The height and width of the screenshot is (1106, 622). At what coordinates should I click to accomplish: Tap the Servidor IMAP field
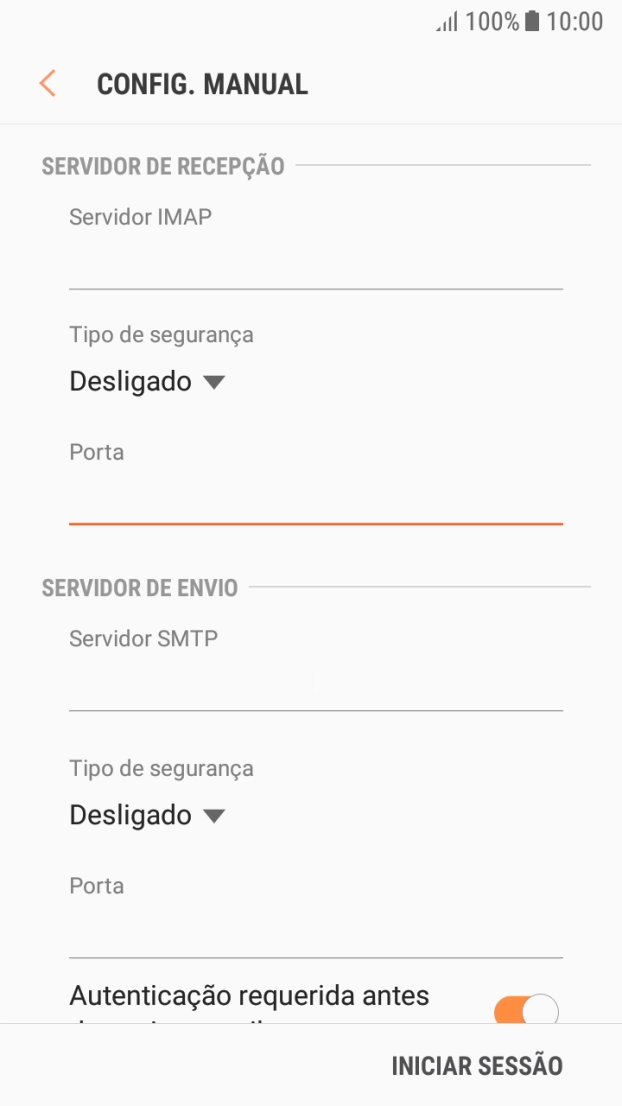[x=315, y=264]
